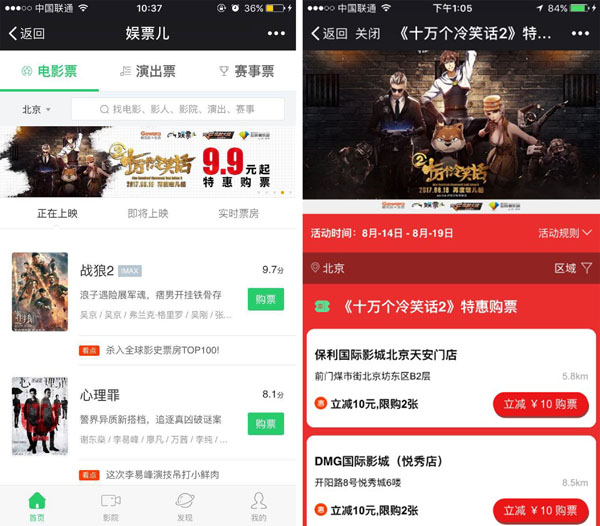The image size is (600, 526).
Task: Buy tickets for 战狼2
Action: click(x=265, y=299)
